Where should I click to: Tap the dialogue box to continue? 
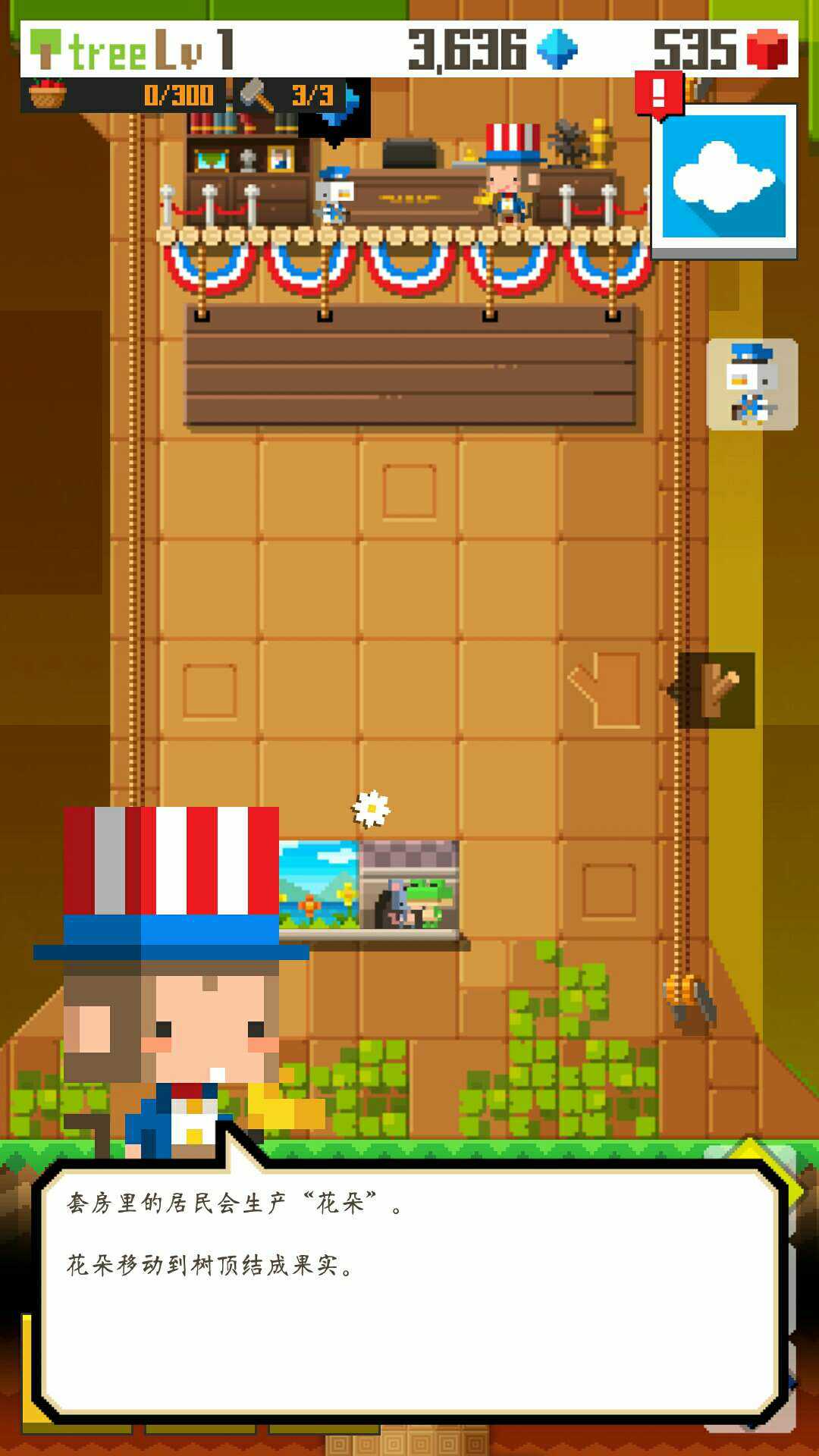(409, 1289)
